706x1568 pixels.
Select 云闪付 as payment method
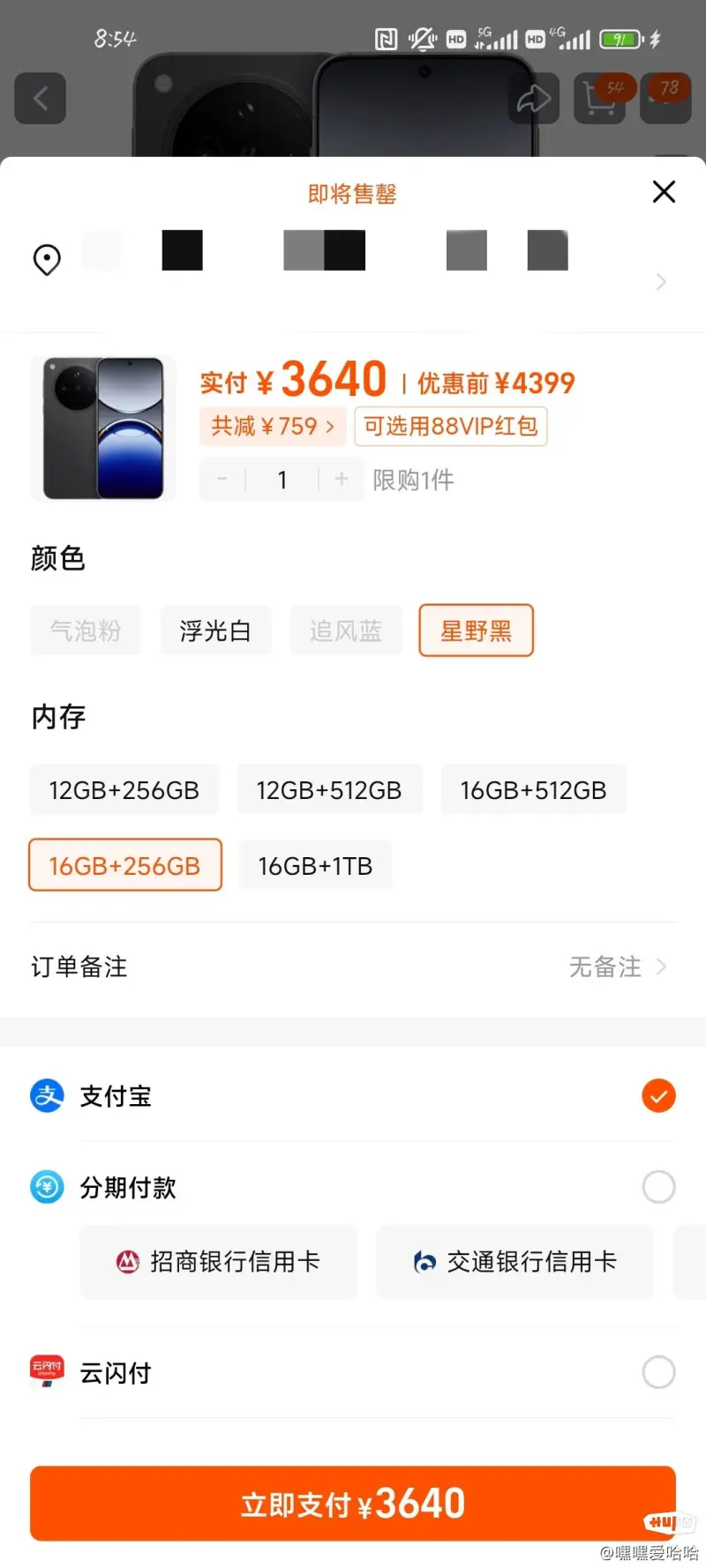(x=353, y=1372)
